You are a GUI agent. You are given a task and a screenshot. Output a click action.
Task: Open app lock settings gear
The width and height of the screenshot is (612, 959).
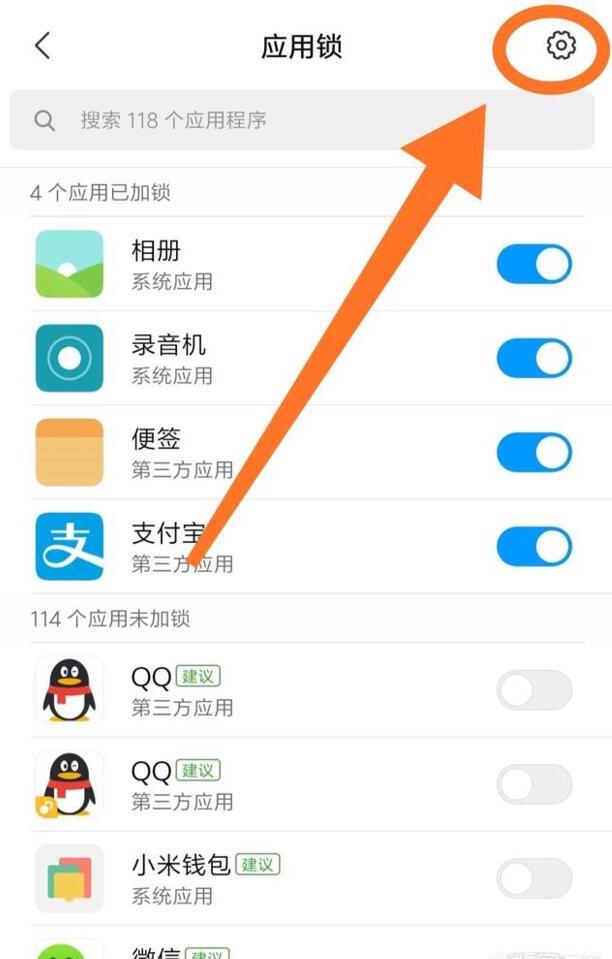561,46
